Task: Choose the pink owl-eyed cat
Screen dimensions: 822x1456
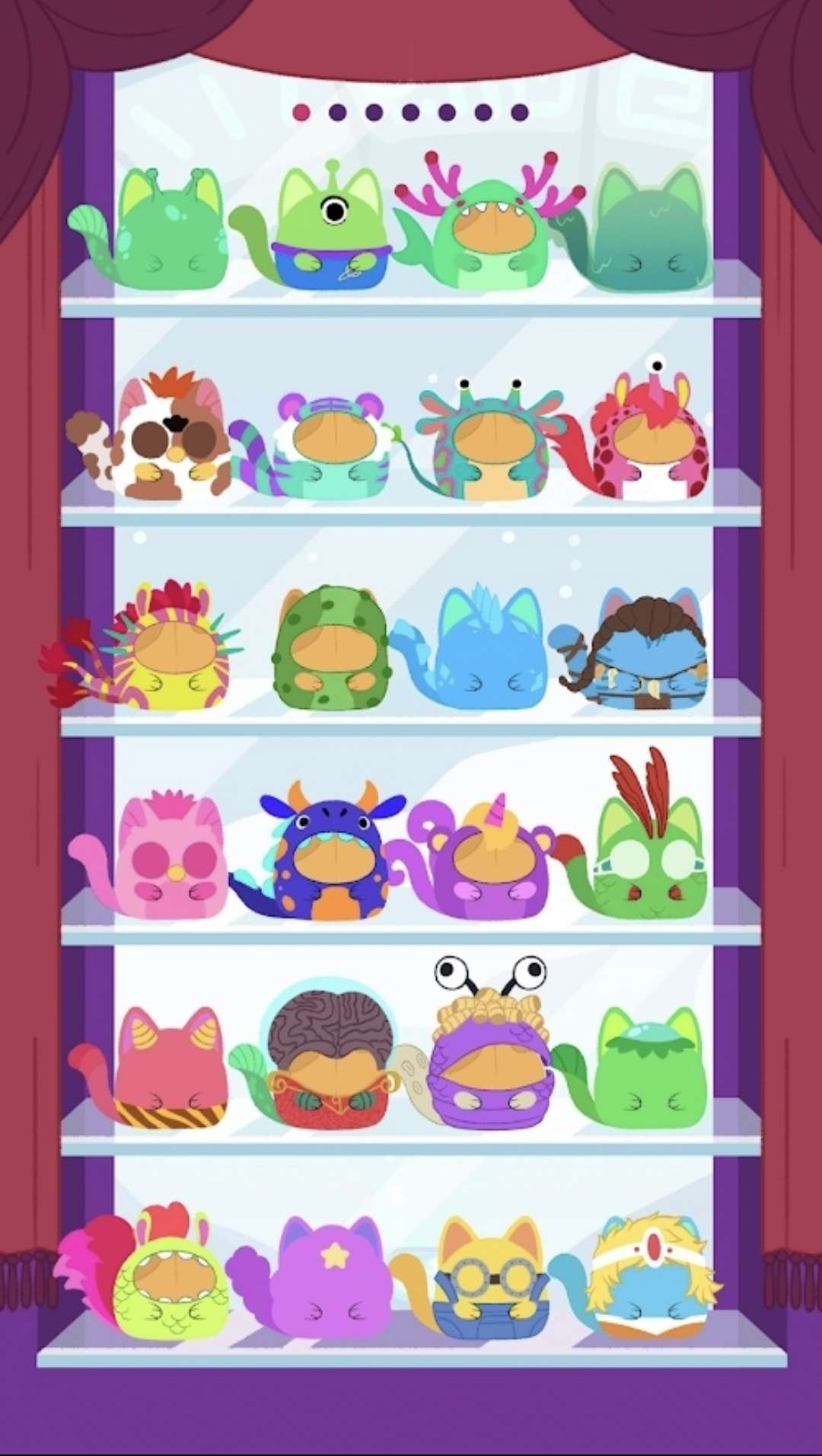Action: (x=170, y=859)
